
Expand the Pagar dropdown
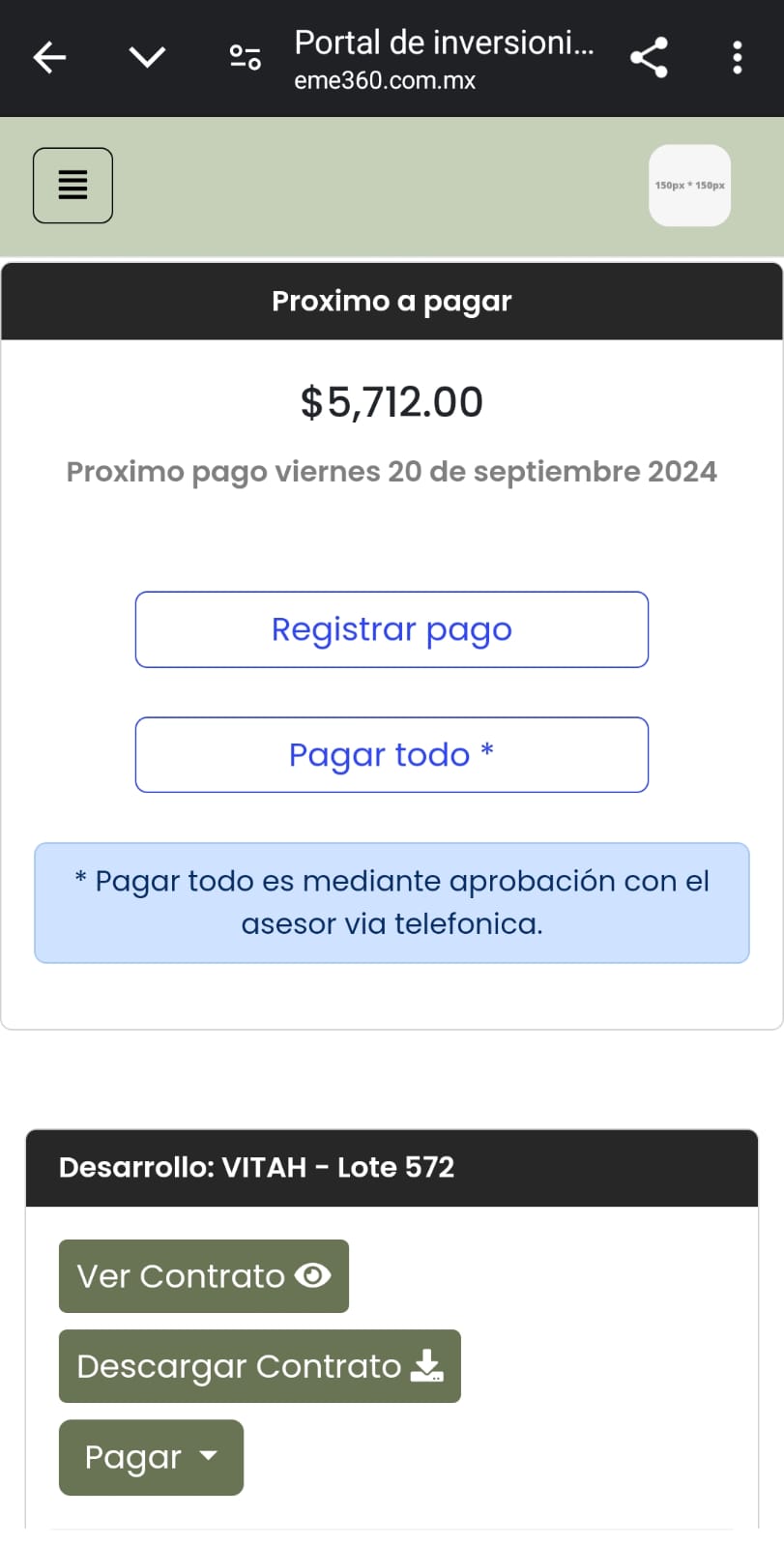coord(151,1457)
